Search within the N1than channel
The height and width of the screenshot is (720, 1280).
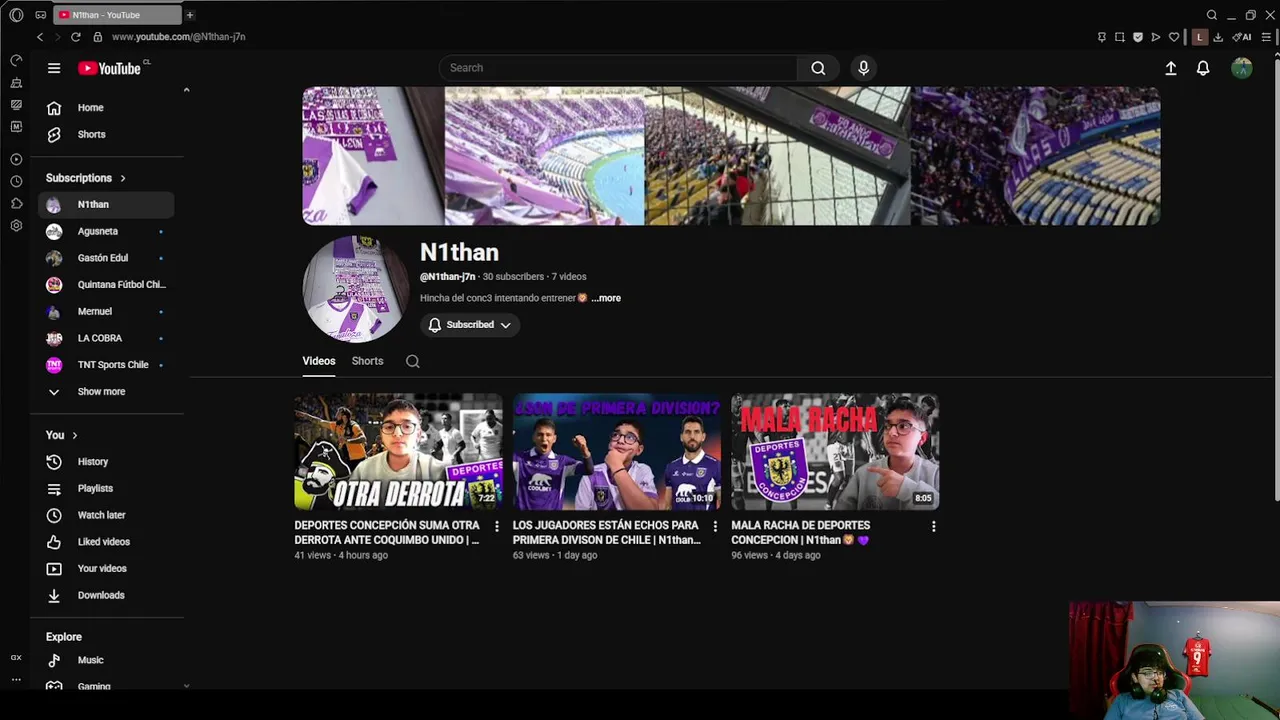tap(413, 361)
